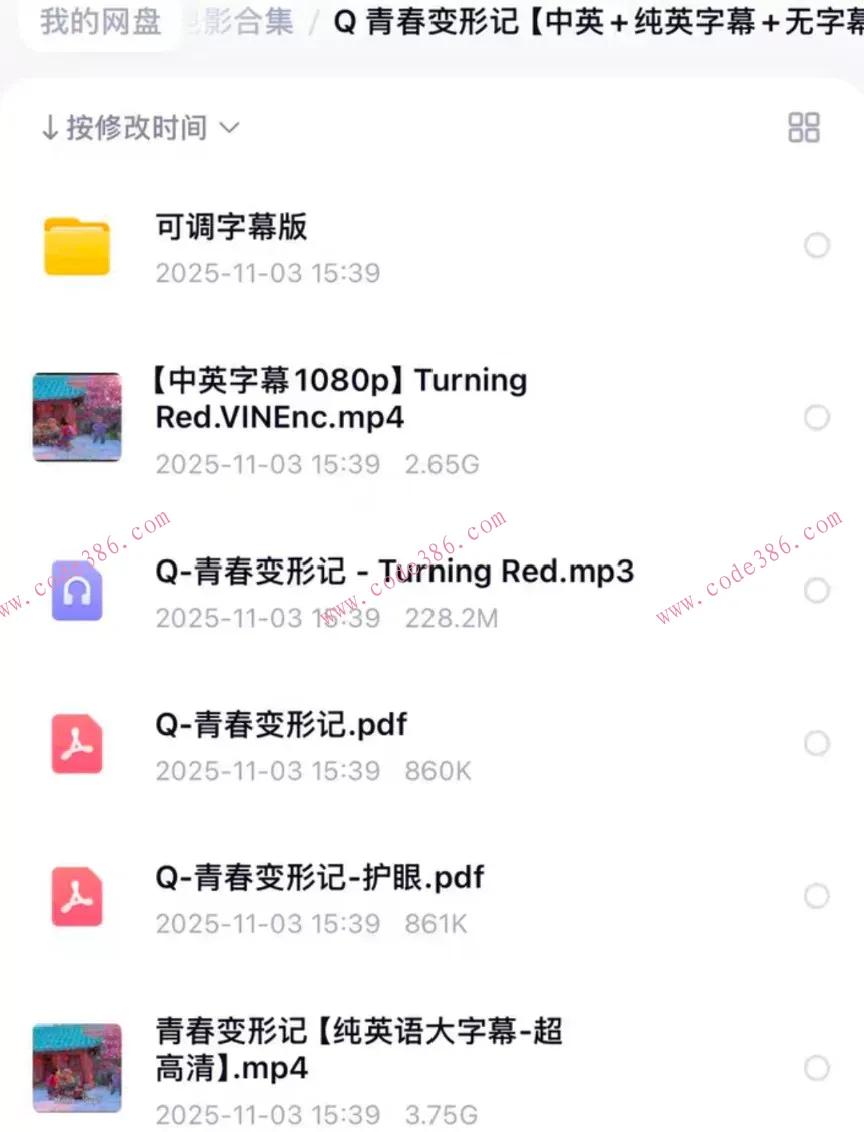Click the descending sort arrow icon

coord(51,128)
